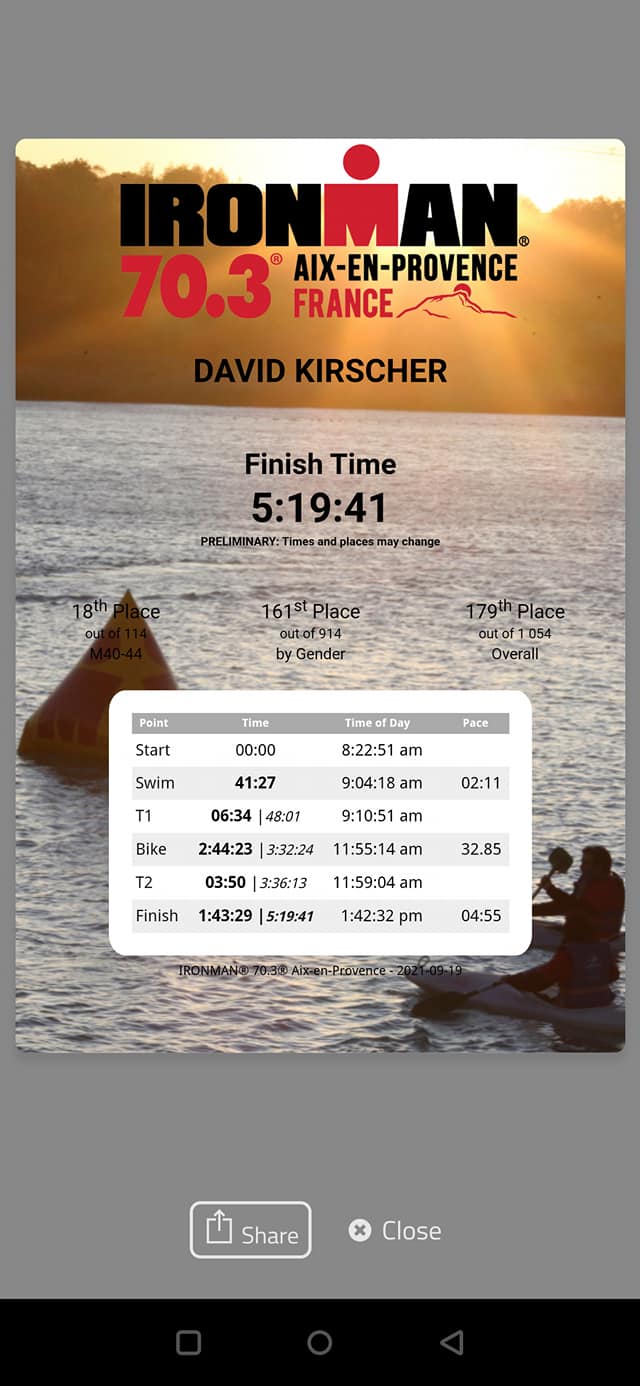
Task: Go back with the system back button
Action: click(452, 1342)
